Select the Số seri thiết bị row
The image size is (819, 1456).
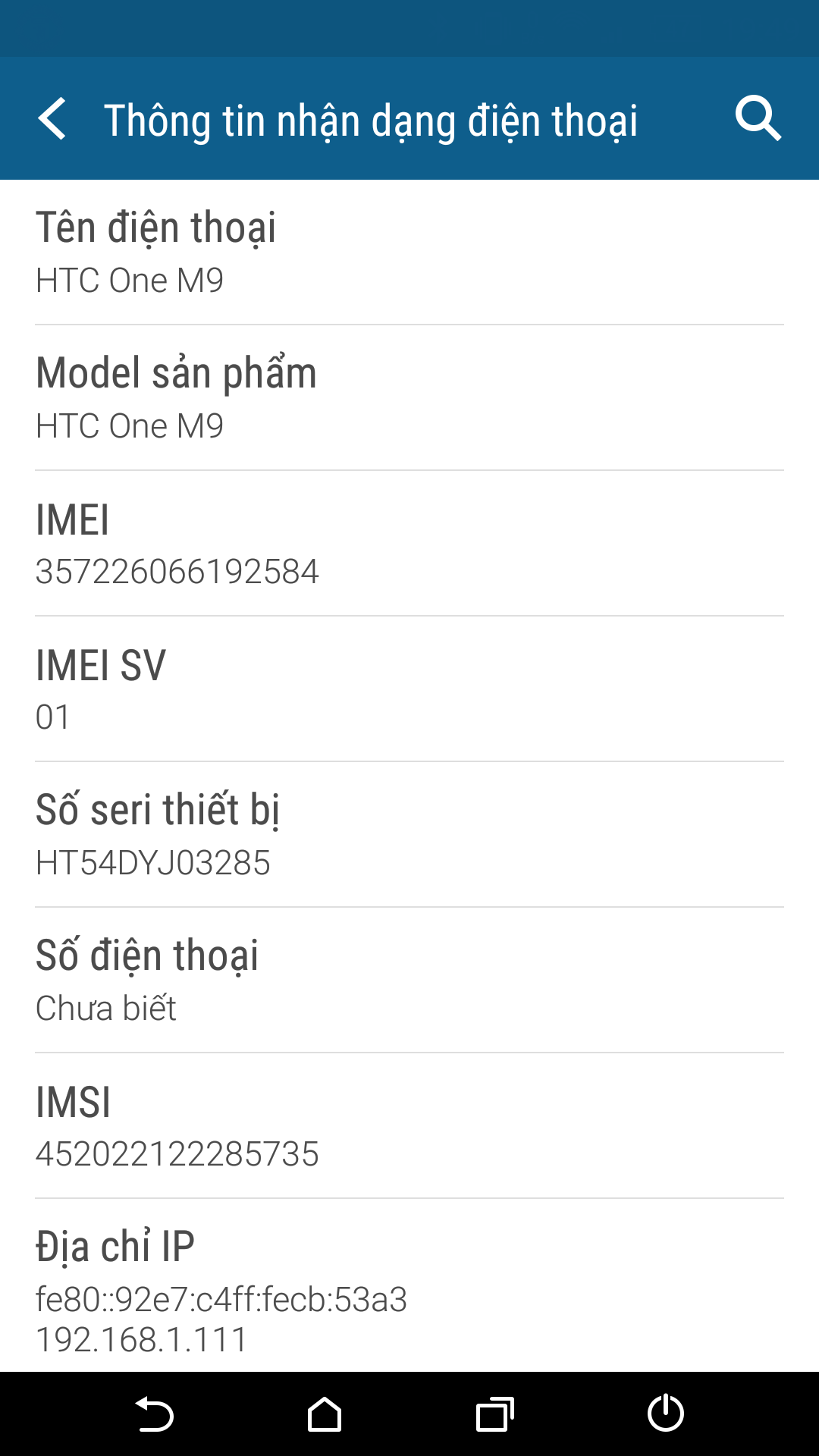click(x=409, y=830)
